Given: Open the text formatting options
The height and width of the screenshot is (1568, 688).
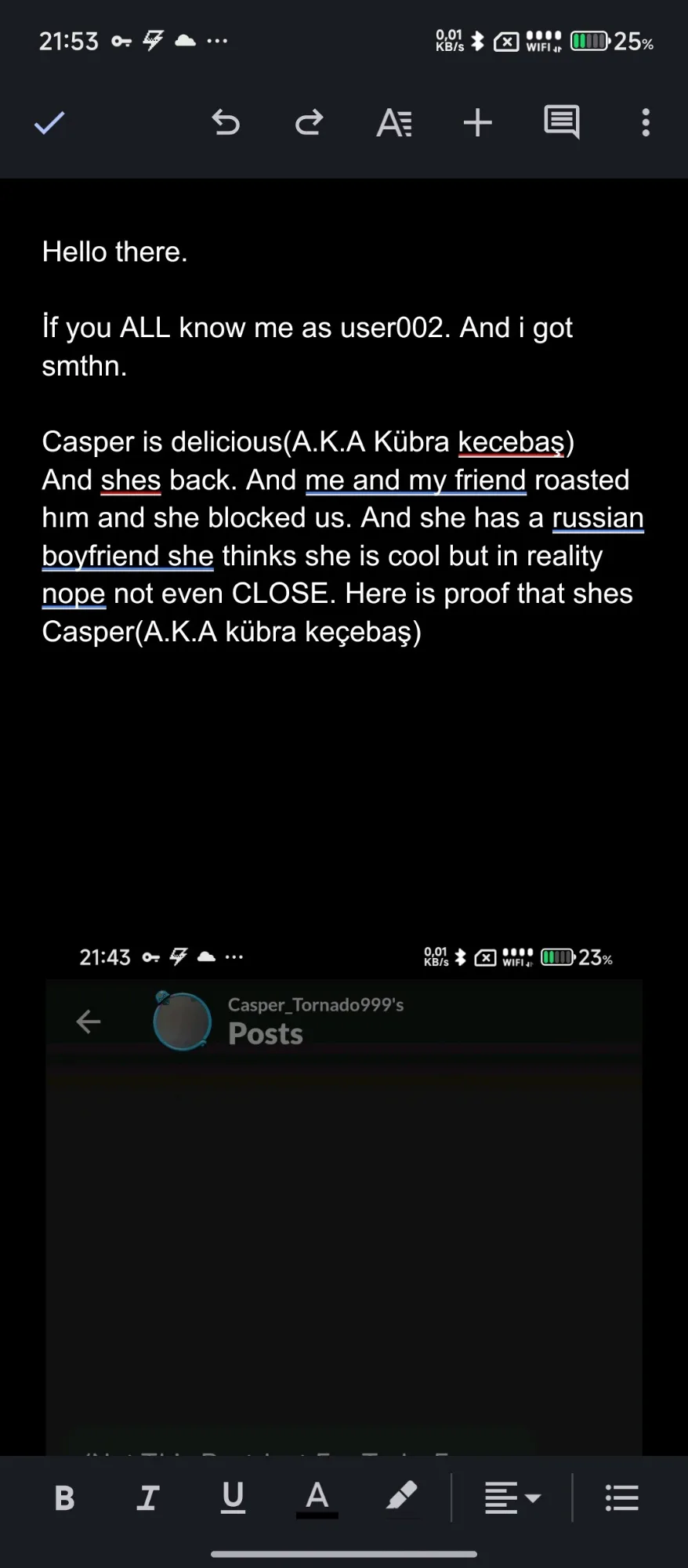Looking at the screenshot, I should click(394, 123).
